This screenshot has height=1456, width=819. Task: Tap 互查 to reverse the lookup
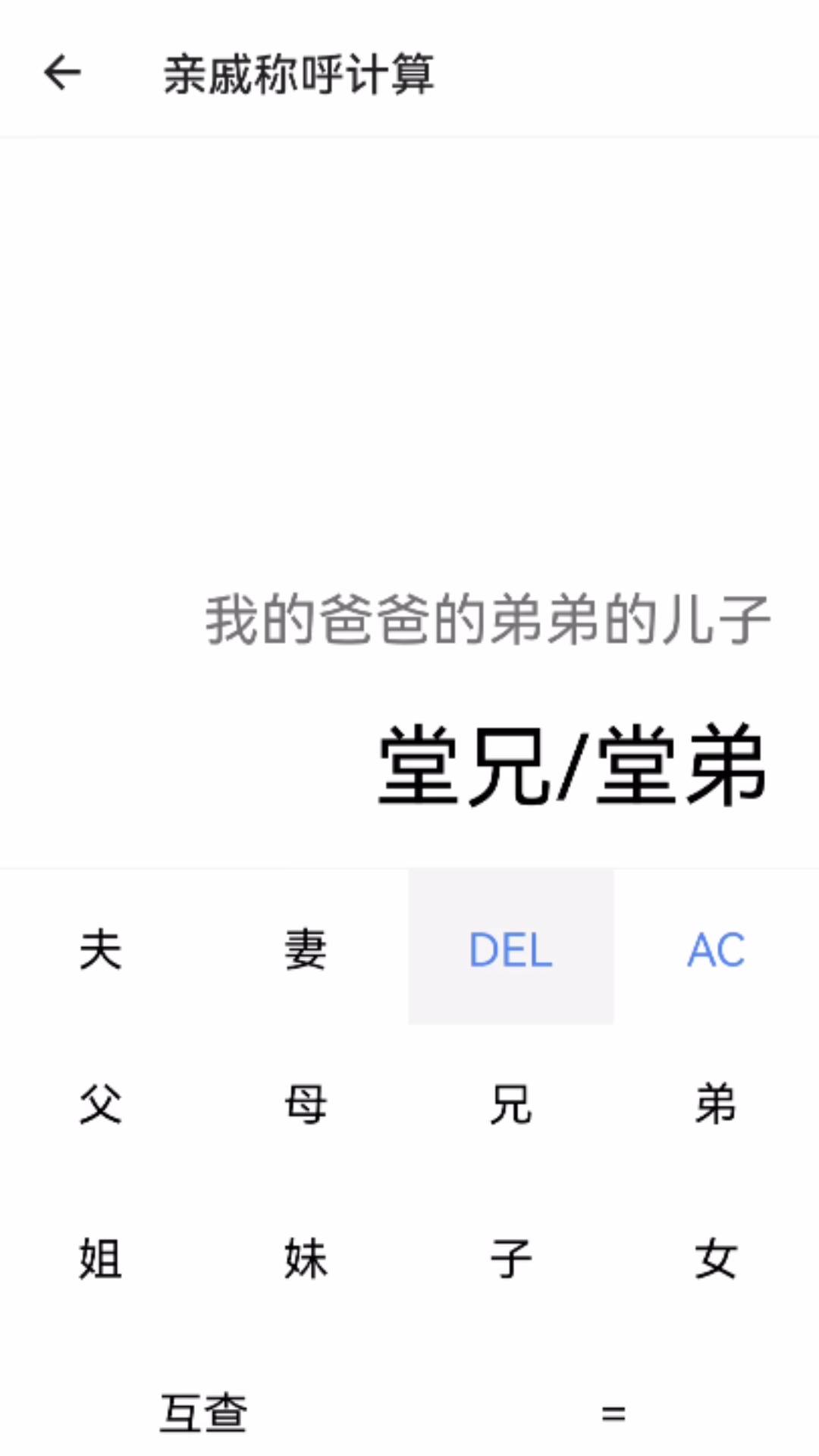(204, 1412)
